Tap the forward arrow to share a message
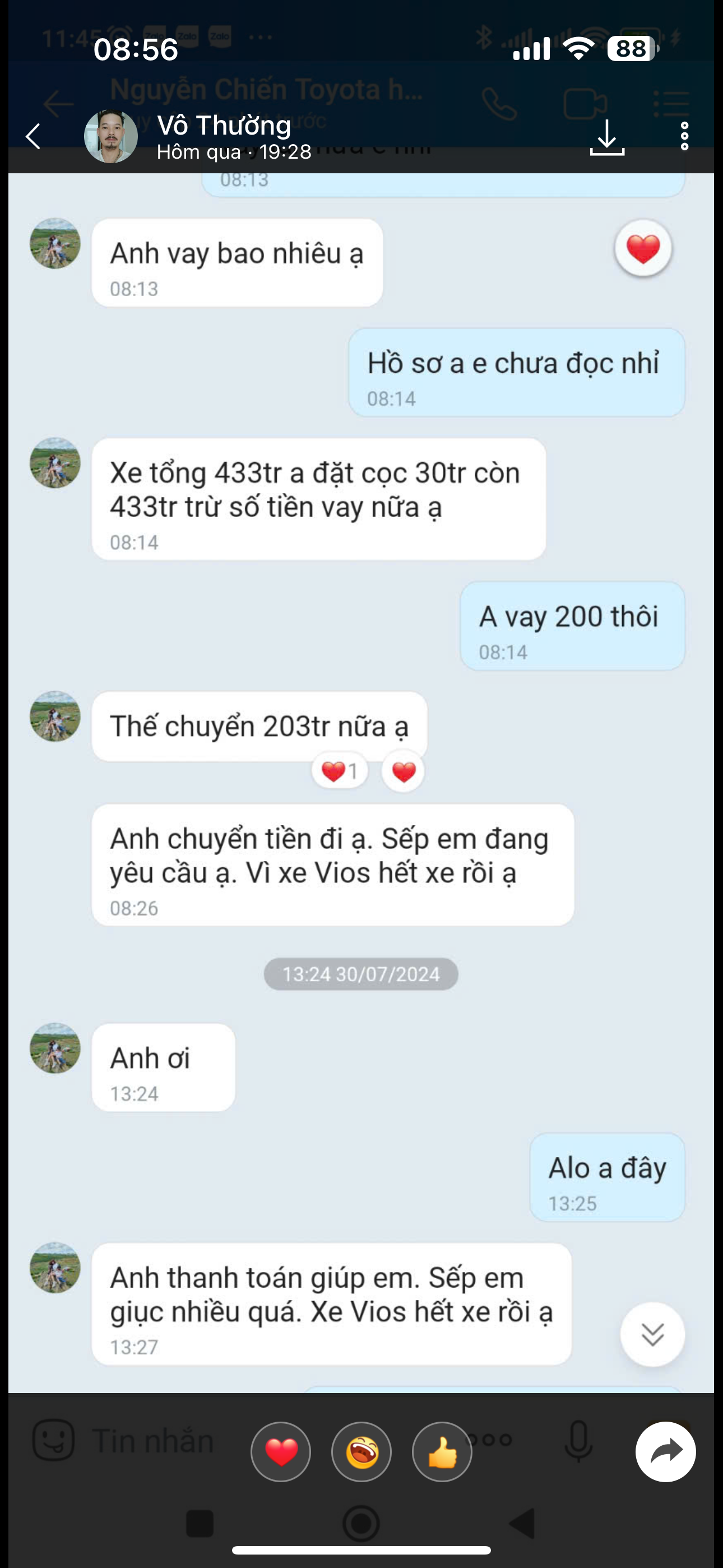This screenshot has height=1568, width=723. 666,1453
